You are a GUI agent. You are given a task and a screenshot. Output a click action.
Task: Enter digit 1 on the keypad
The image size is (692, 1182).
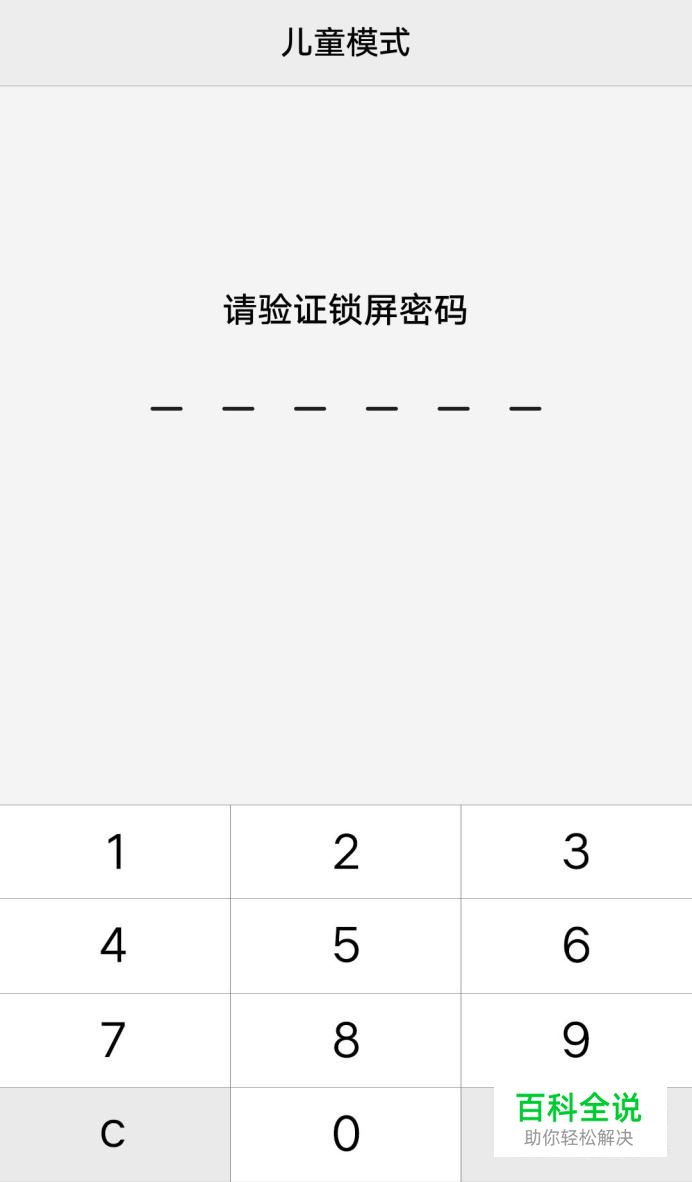pyautogui.click(x=115, y=852)
